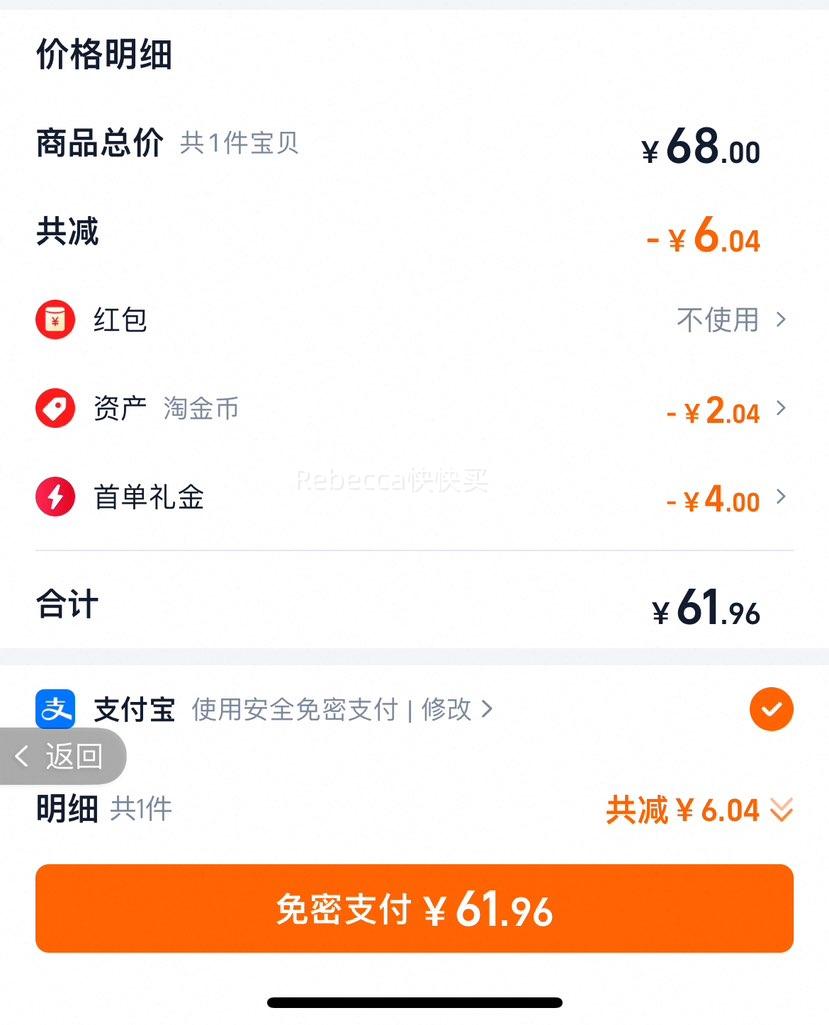
Task: Click the 红包 red envelope icon
Action: [x=55, y=320]
